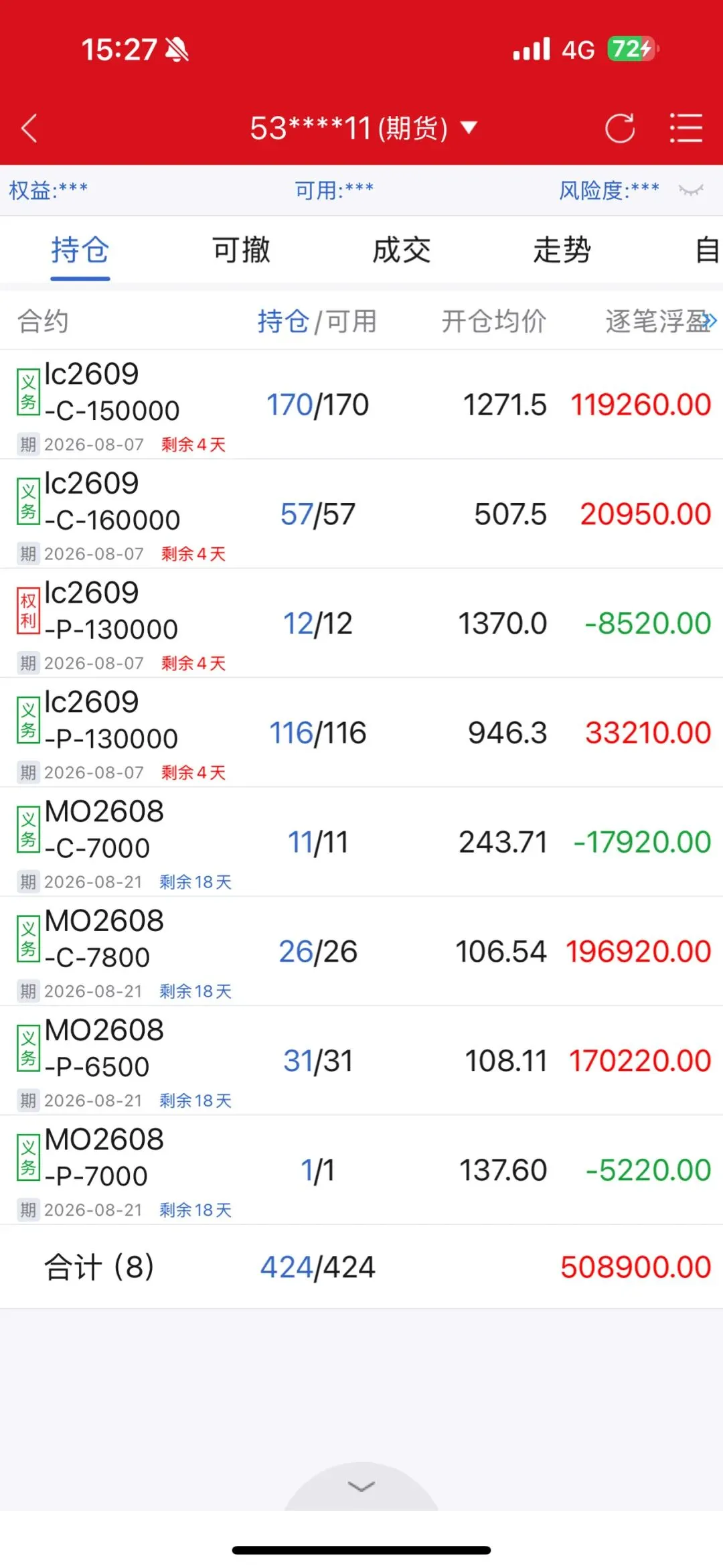723x1568 pixels.
Task: Go back with the top-left arrow
Action: point(29,128)
